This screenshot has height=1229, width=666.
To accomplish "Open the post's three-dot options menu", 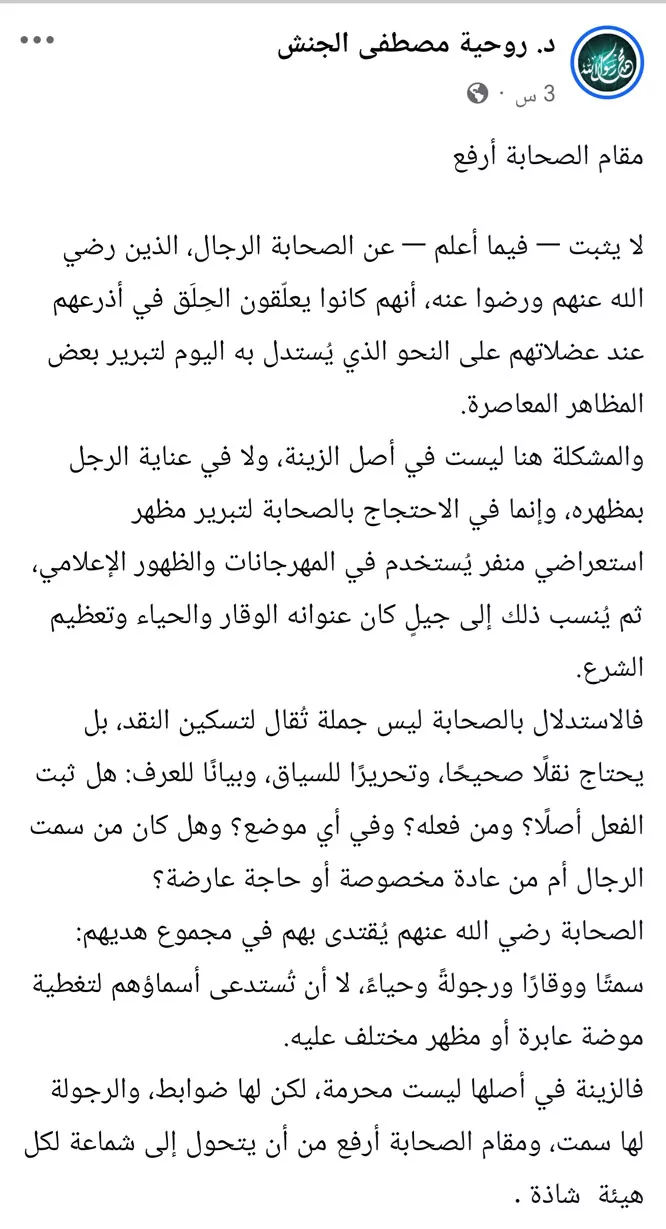I will (37, 39).
